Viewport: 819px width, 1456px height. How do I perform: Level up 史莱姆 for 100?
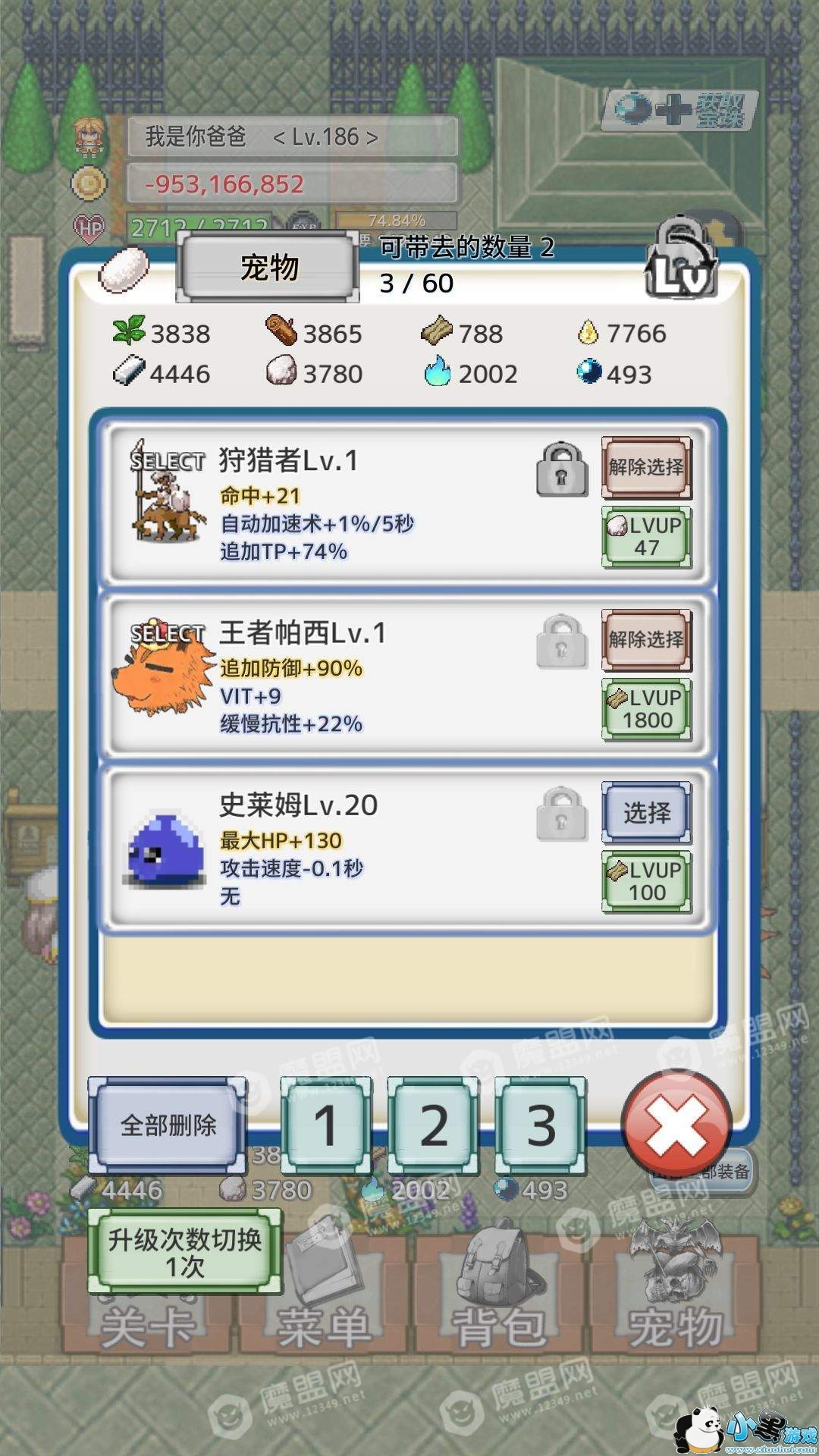646,880
